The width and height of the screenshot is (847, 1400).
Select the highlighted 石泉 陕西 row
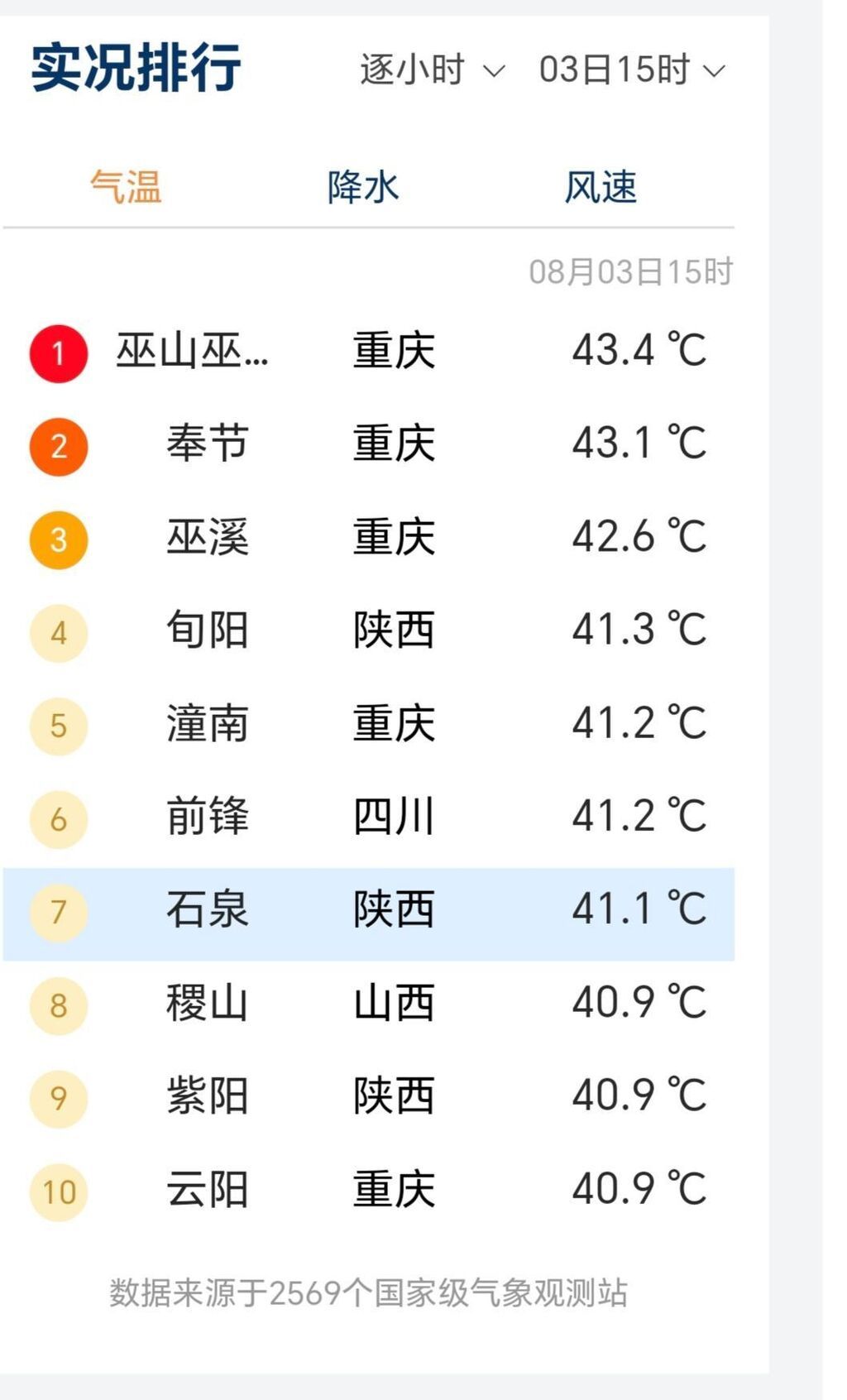tap(368, 910)
